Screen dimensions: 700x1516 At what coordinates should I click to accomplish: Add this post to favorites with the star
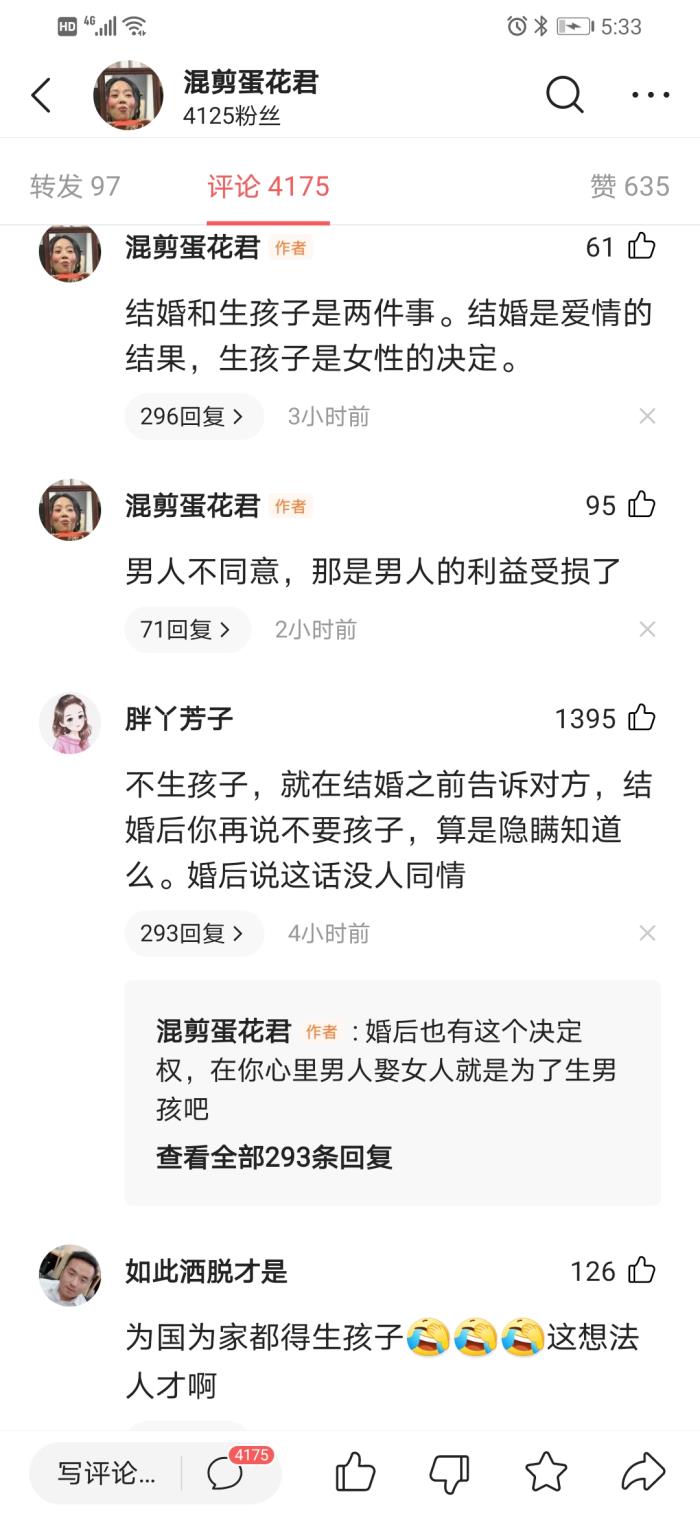[546, 1473]
